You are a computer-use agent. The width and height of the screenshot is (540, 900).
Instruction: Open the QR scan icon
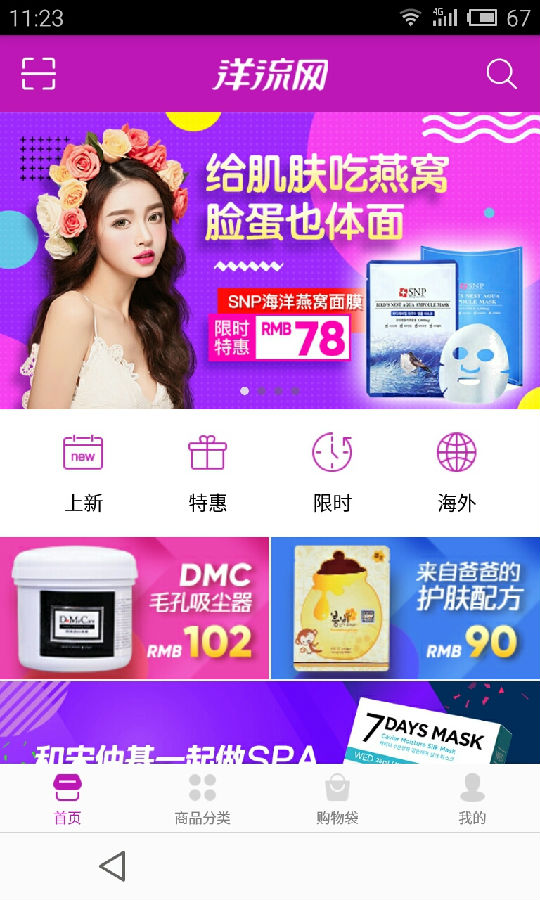38,74
